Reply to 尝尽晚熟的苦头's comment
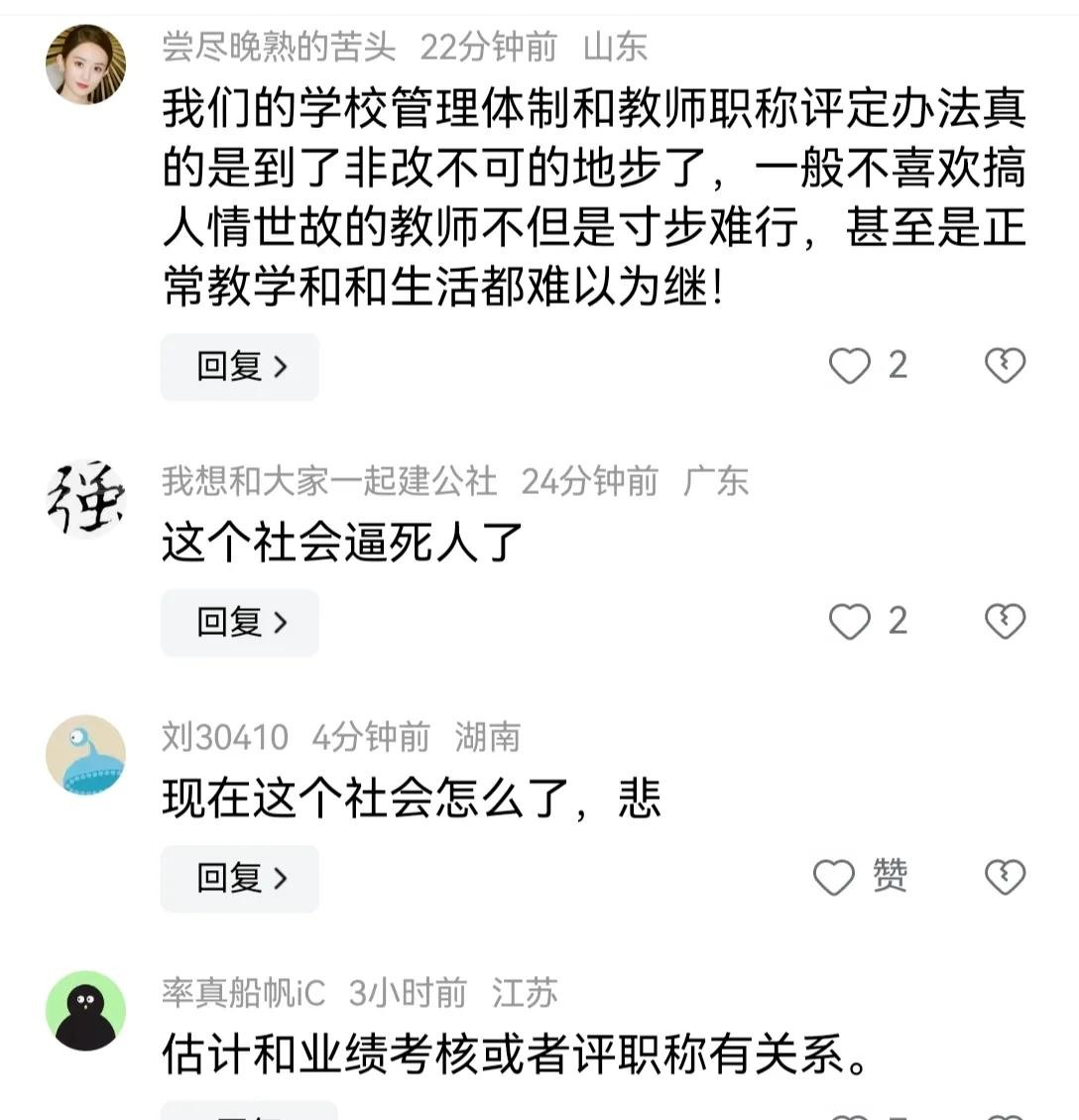Screen dimensions: 1079x1120 (239, 367)
